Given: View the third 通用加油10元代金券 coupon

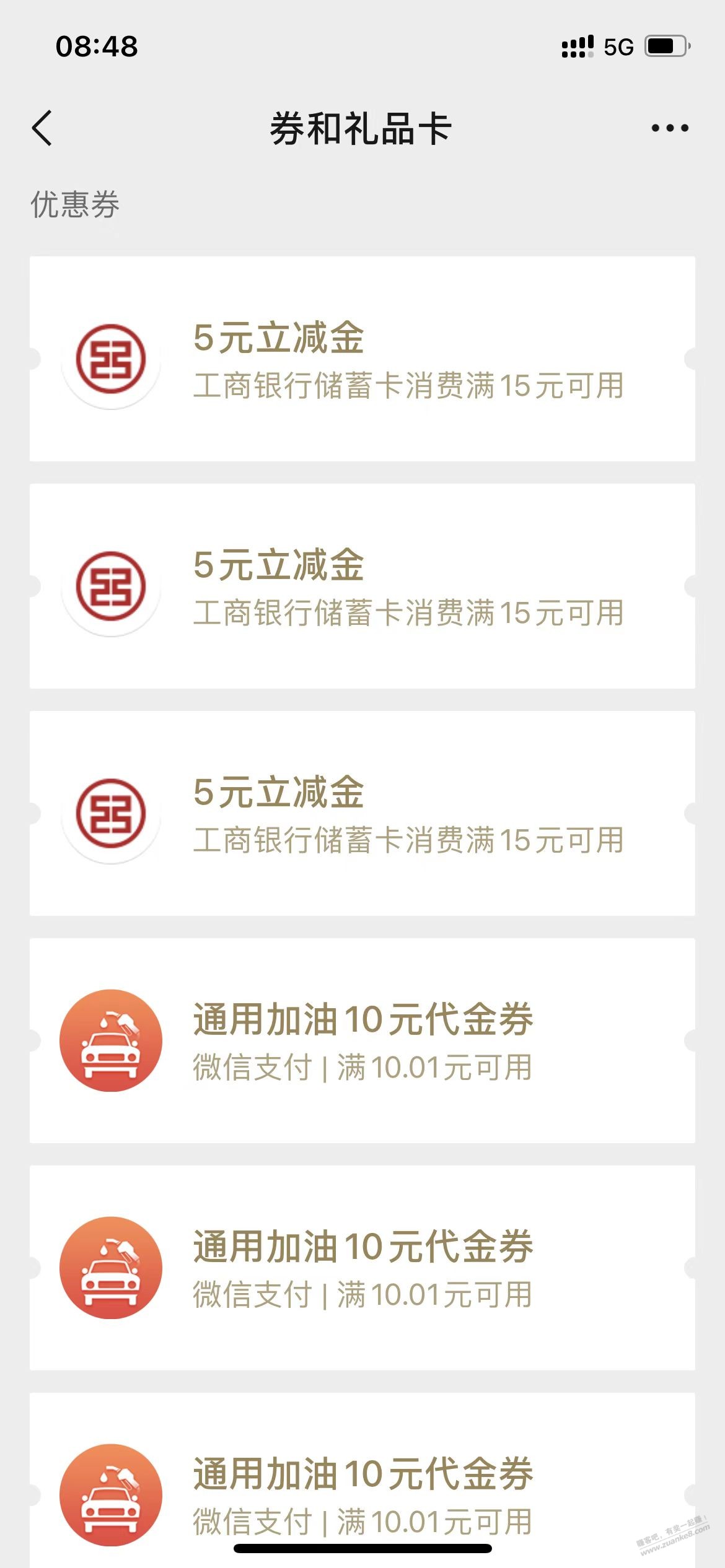Looking at the screenshot, I should [362, 1486].
